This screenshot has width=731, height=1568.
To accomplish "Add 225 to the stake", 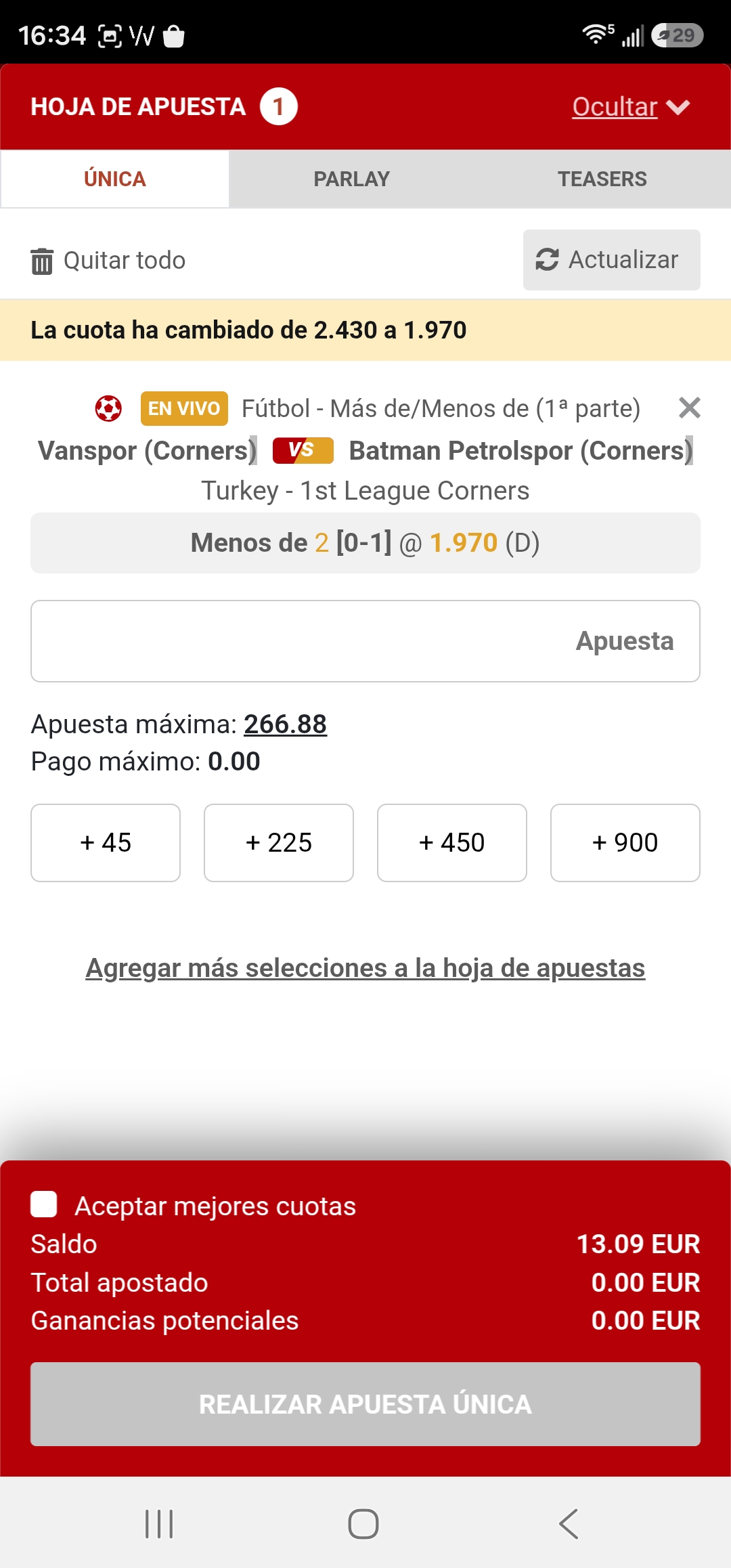I will click(279, 843).
